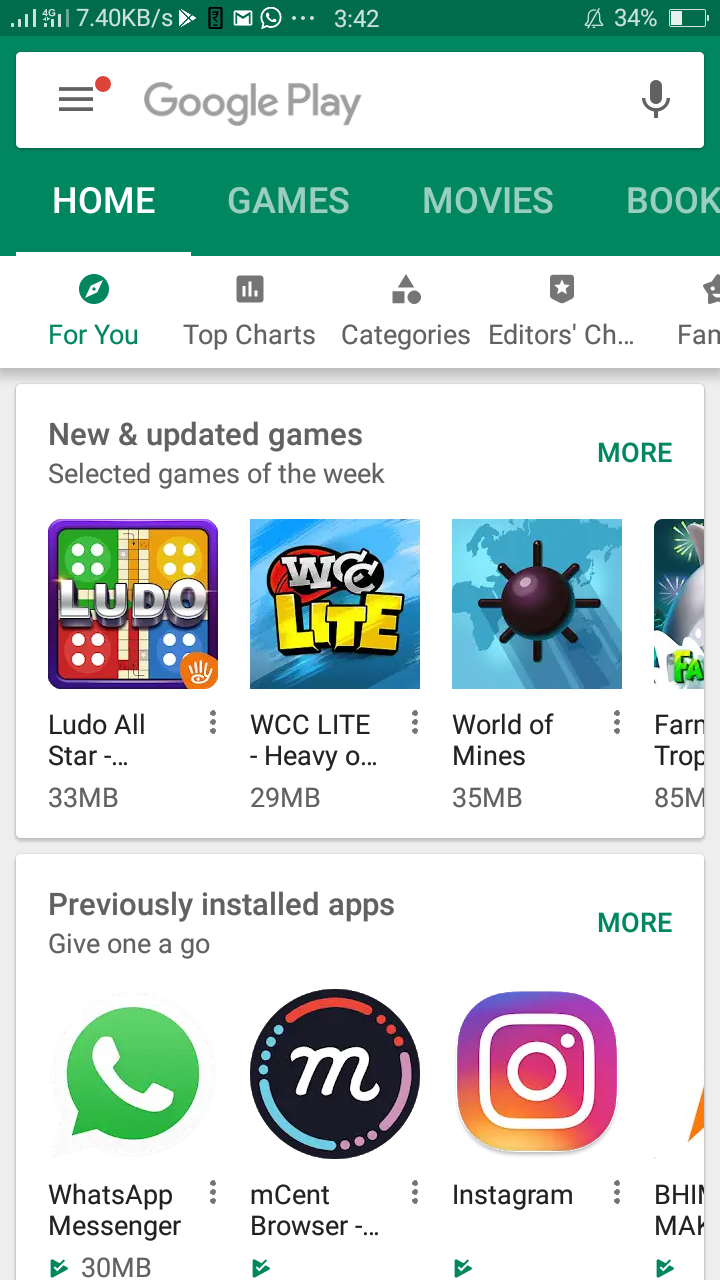Screen dimensions: 720x1280
Task: Switch to the Movies tab
Action: point(487,201)
